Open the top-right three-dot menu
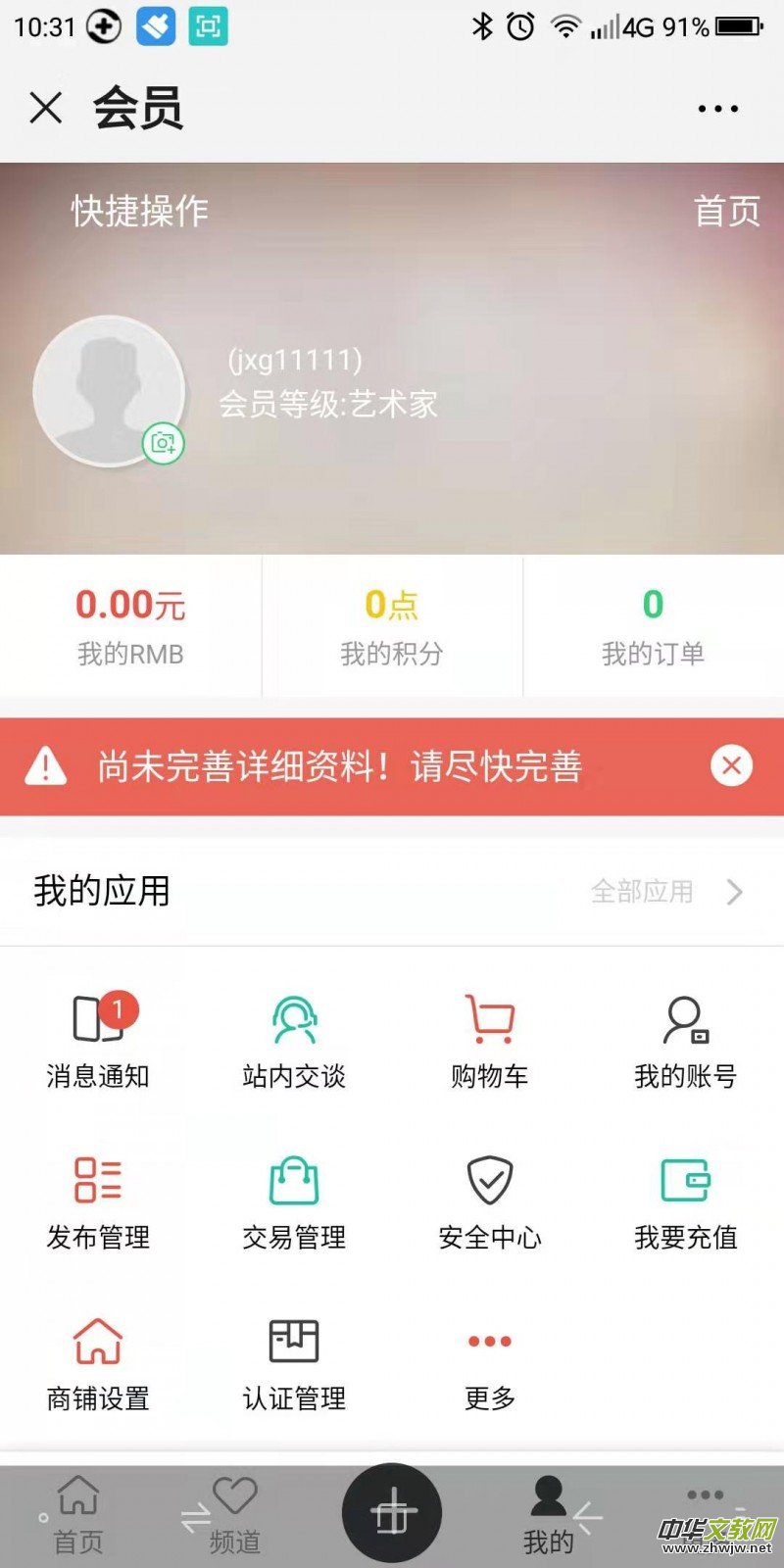784x1568 pixels. point(715,108)
